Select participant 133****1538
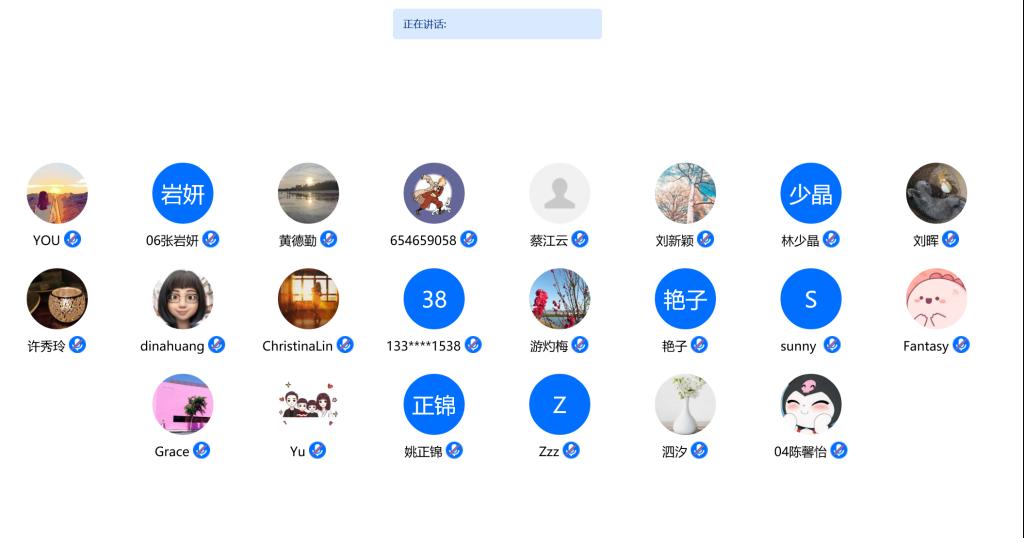Screen dimensions: 1024x538 pos(434,299)
